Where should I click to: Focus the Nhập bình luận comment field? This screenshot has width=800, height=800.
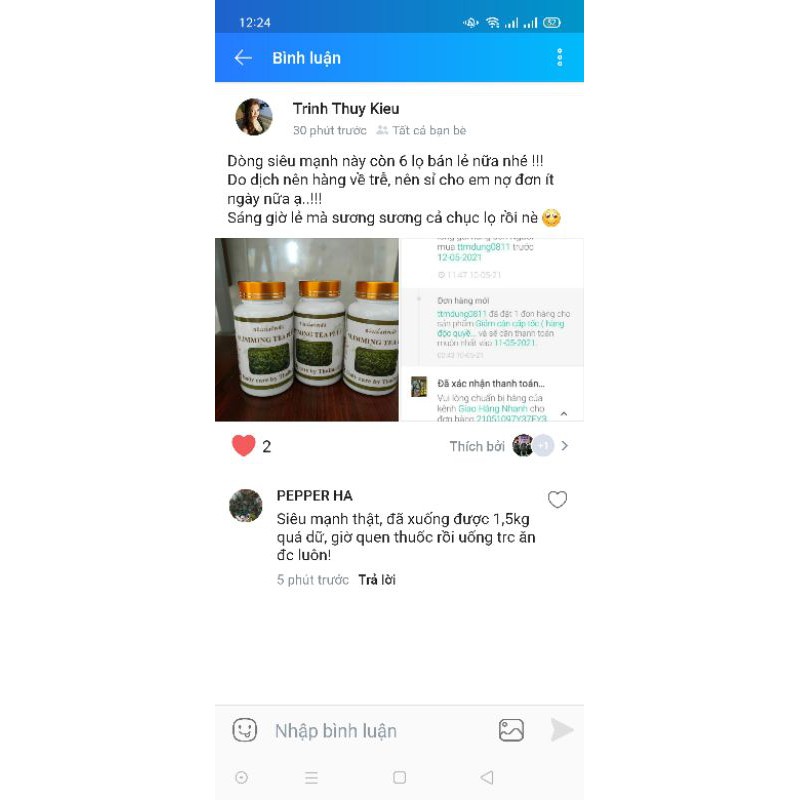(x=370, y=731)
